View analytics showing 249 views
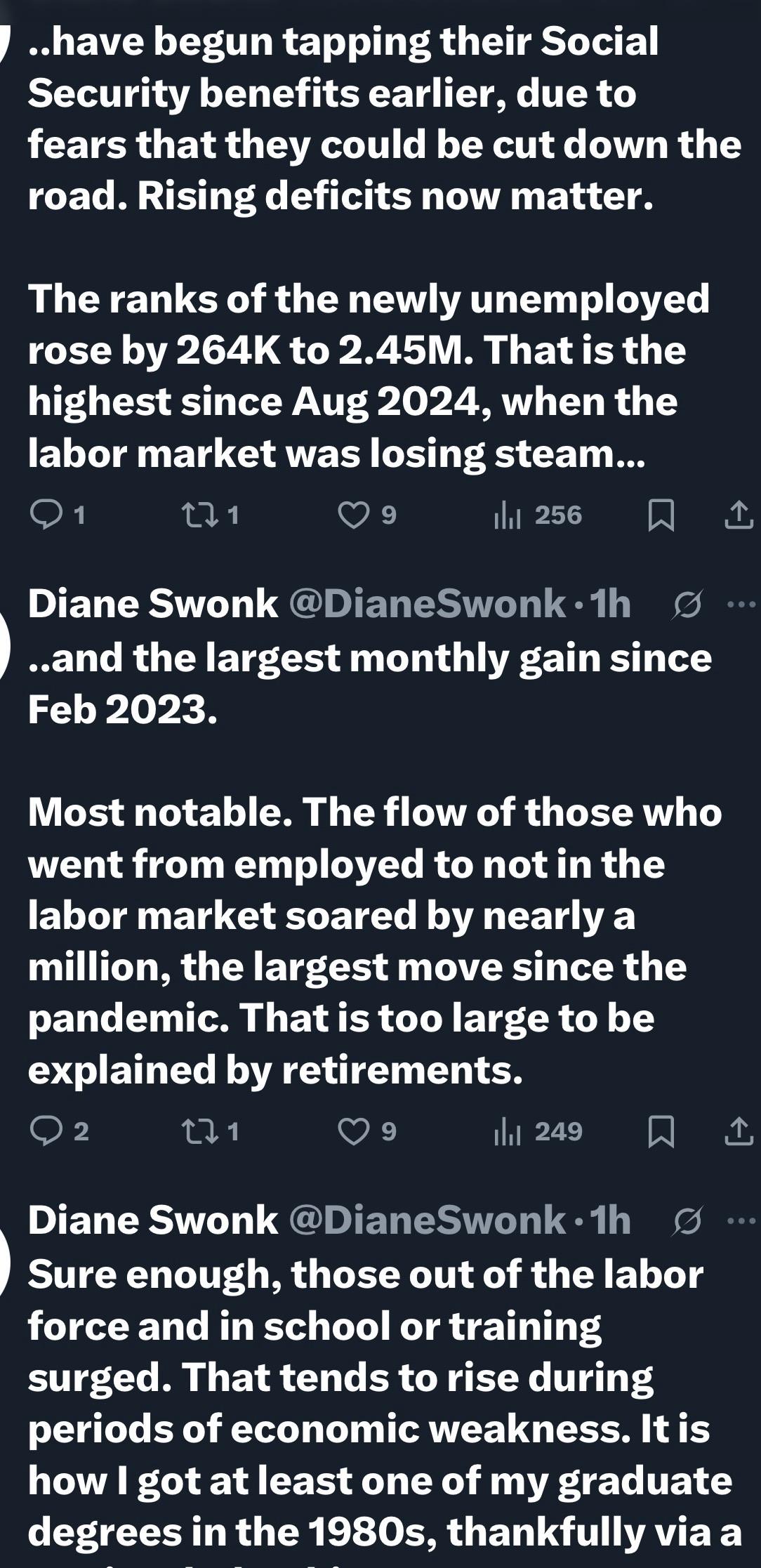This screenshot has height=1568, width=761. coord(538,1131)
